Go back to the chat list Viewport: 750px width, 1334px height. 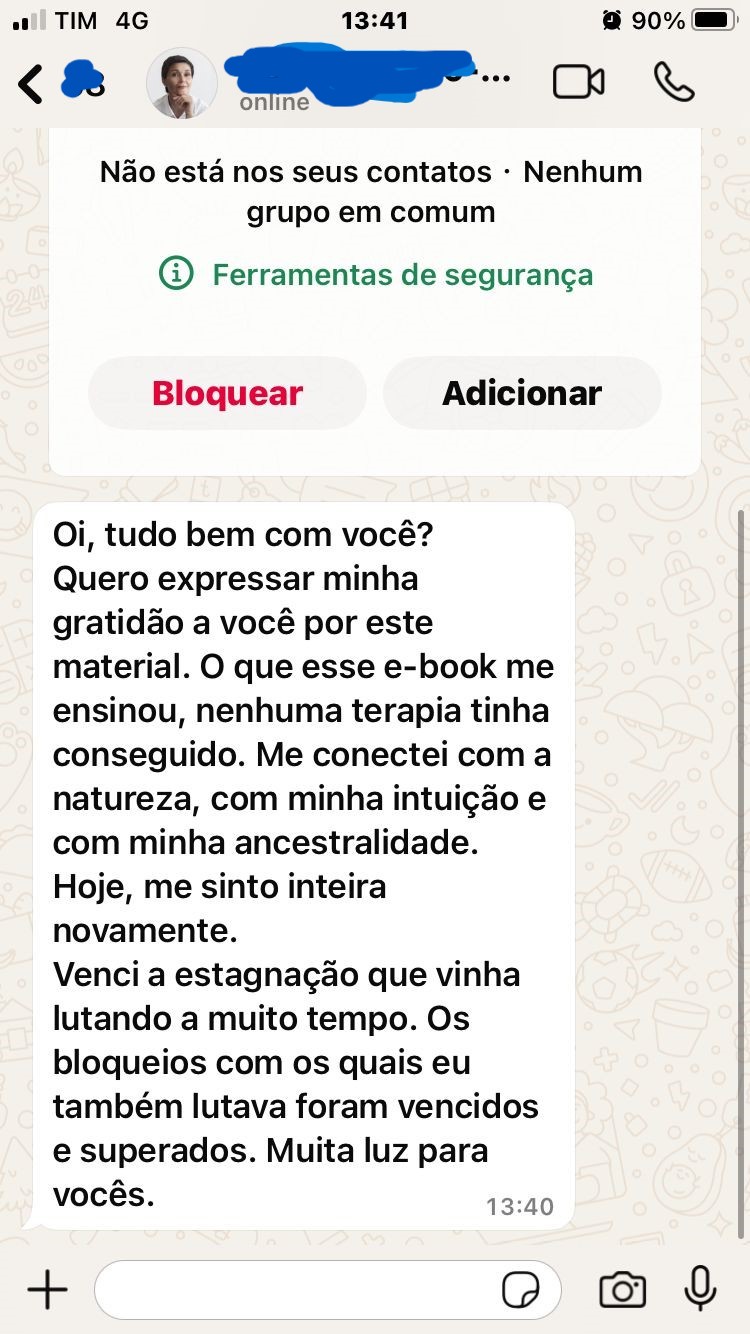click(32, 84)
